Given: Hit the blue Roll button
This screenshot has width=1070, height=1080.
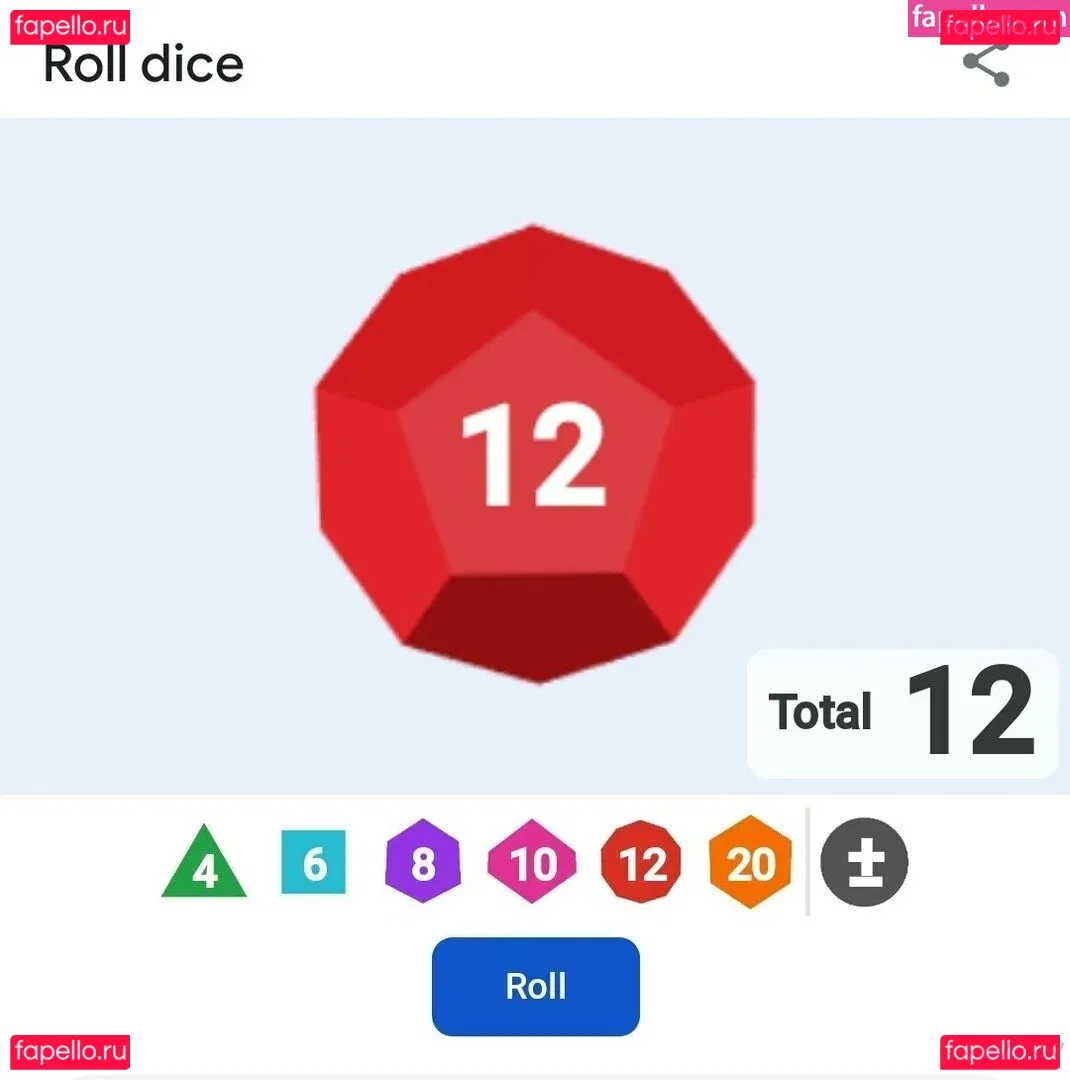Looking at the screenshot, I should (535, 986).
